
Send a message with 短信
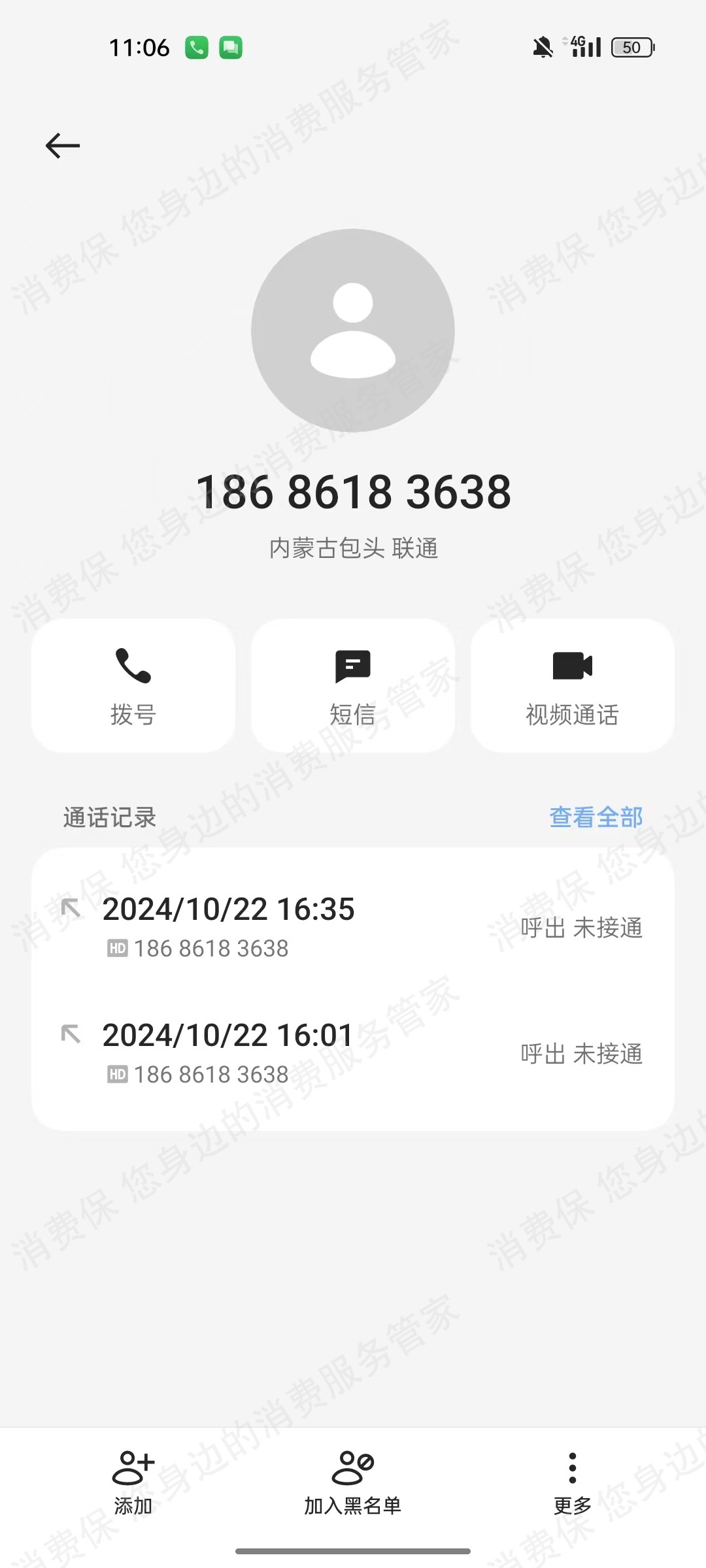pyautogui.click(x=353, y=685)
